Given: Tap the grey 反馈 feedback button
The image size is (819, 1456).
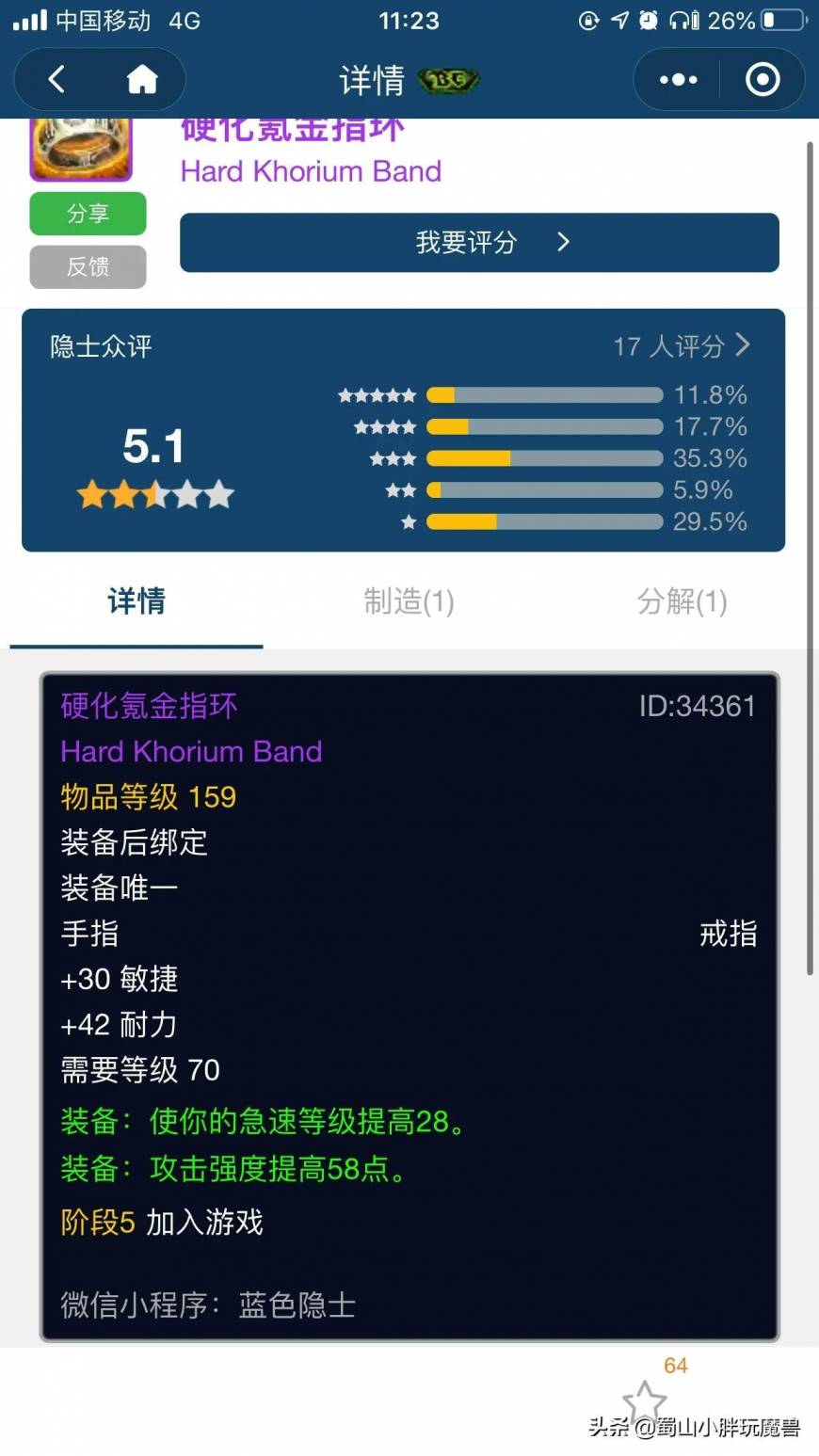Looking at the screenshot, I should [88, 266].
